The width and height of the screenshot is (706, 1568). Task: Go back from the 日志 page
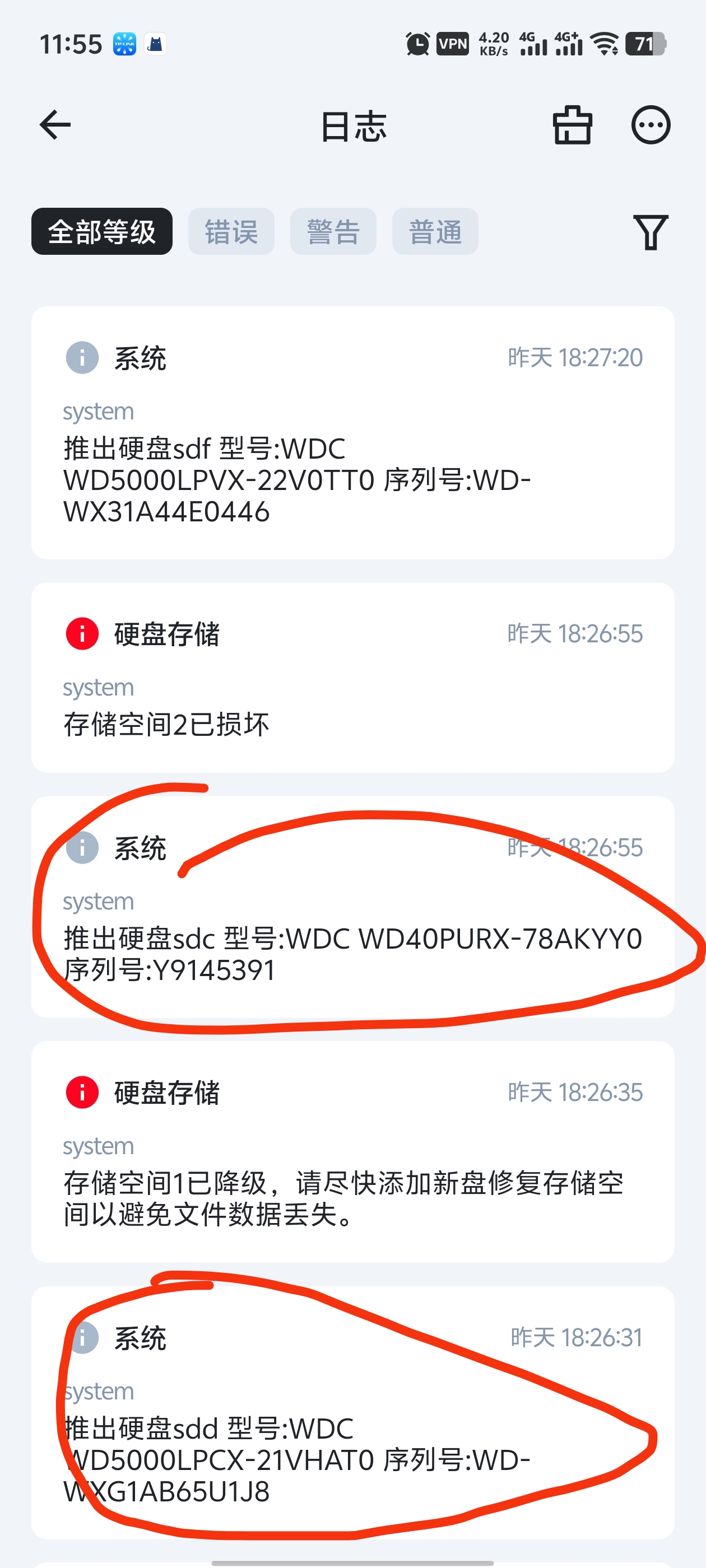[x=55, y=125]
